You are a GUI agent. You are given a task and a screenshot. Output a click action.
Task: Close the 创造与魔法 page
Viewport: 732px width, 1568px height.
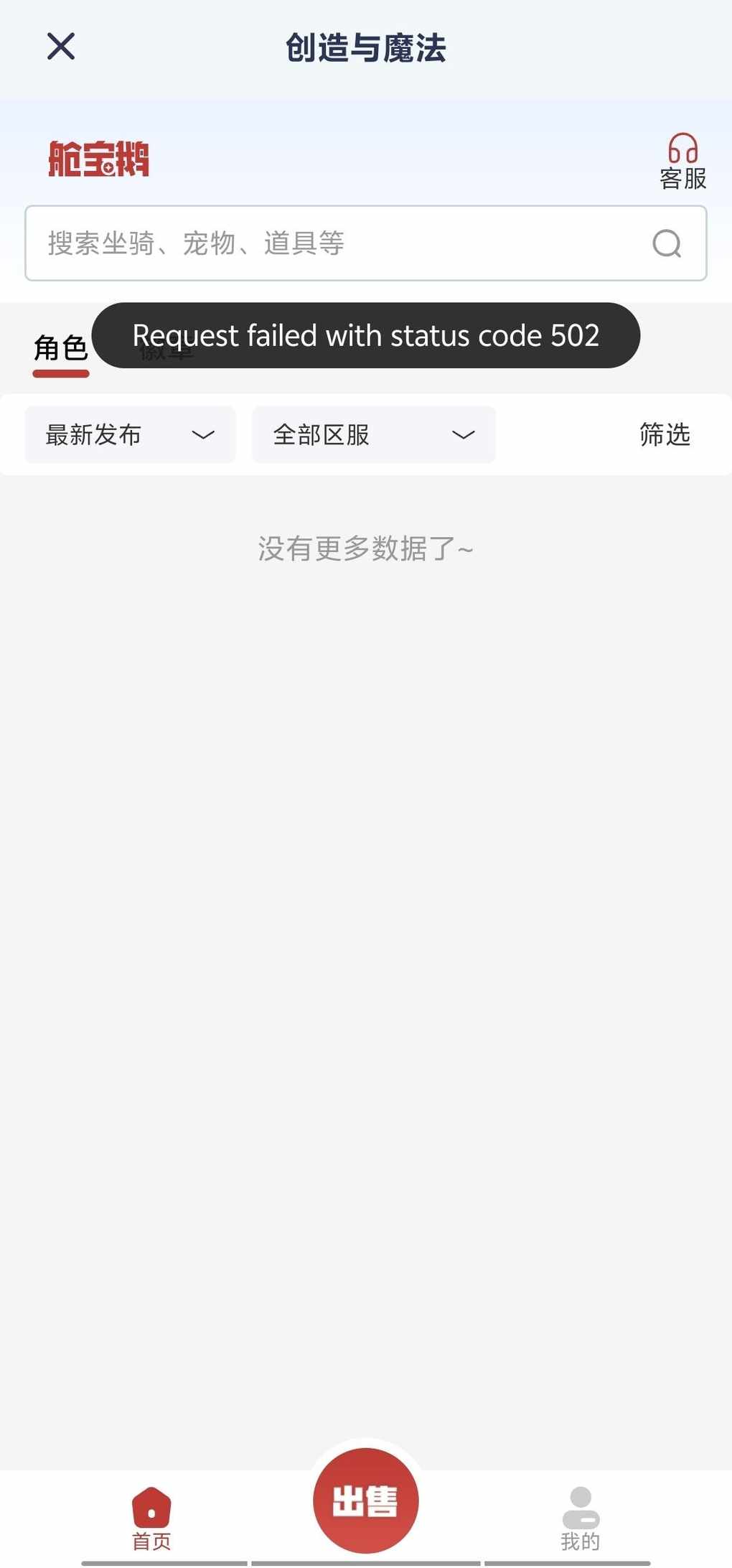click(61, 47)
